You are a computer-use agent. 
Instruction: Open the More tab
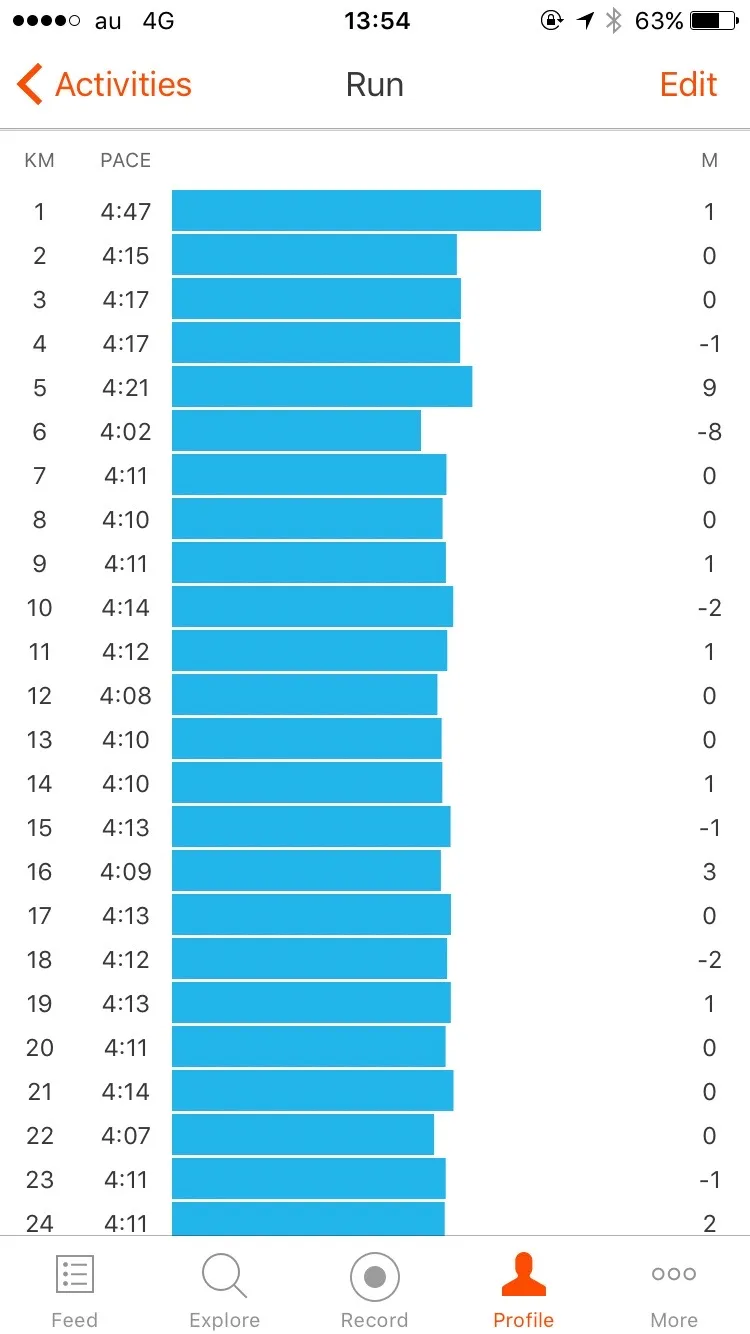pos(674,1290)
